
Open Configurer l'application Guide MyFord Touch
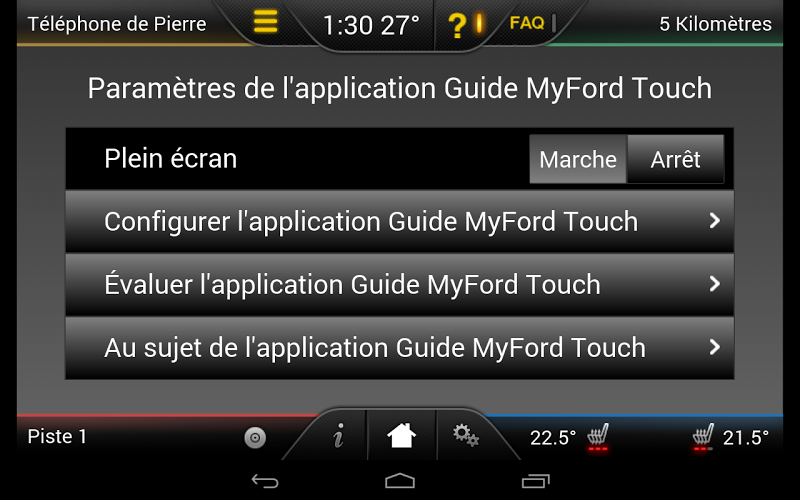point(400,221)
